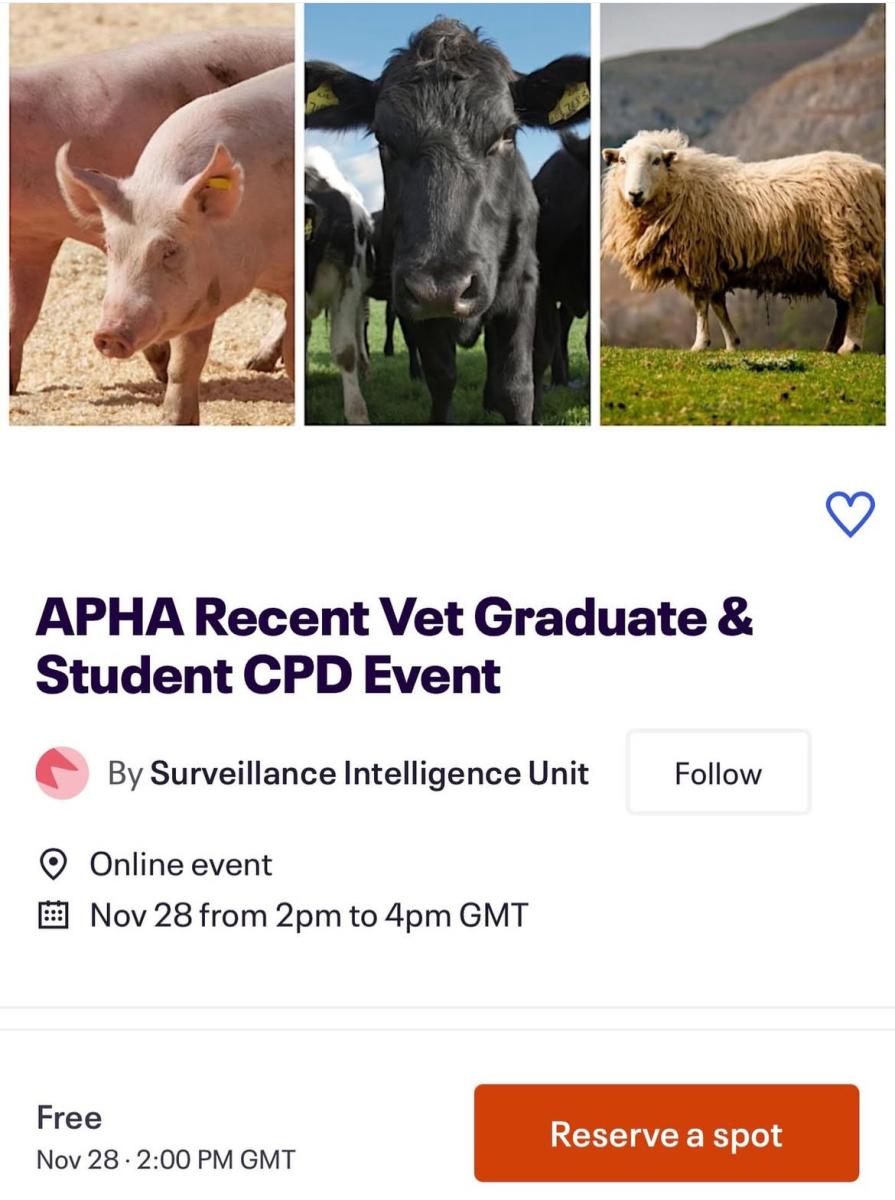This screenshot has width=895, height=1200.
Task: Open the Surveillance Intelligence Unit organizer profile
Action: coord(369,773)
